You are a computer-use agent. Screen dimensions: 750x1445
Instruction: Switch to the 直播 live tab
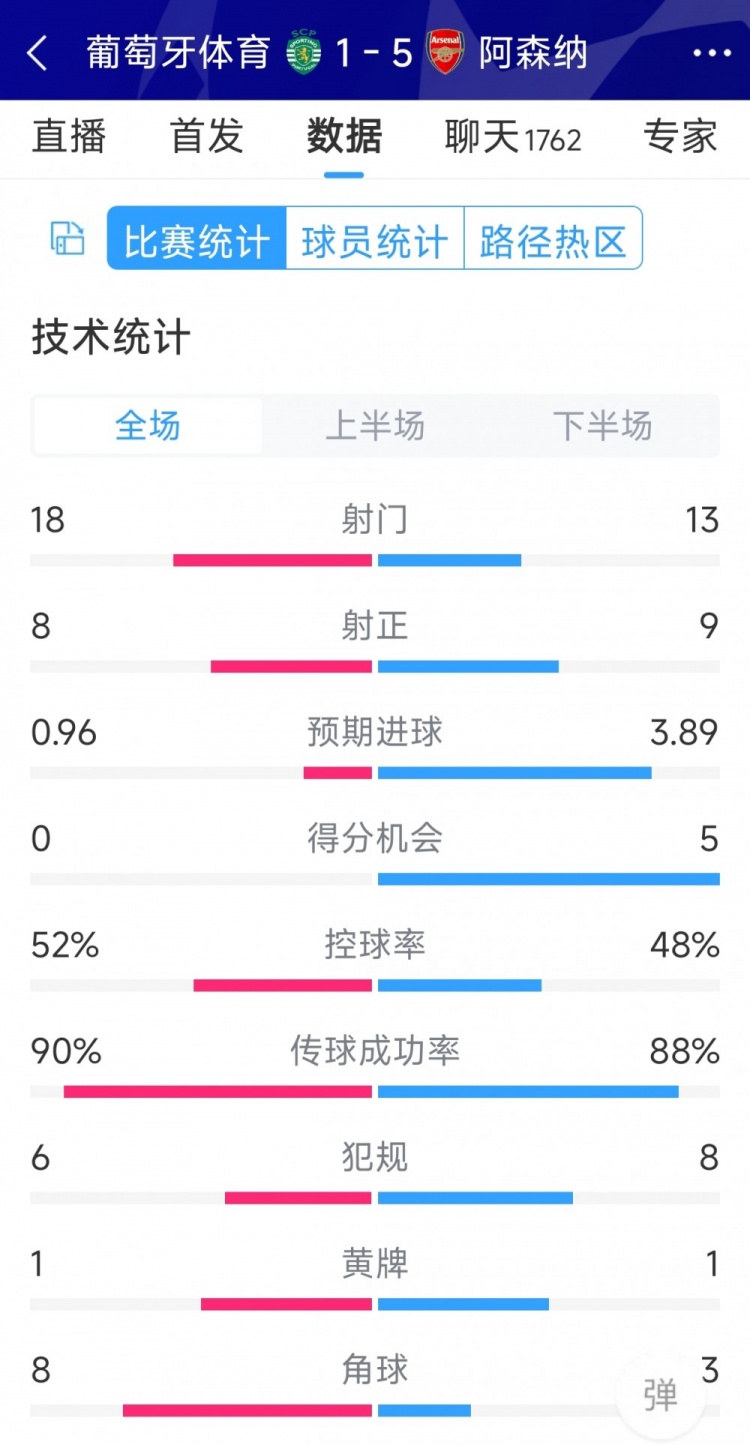tap(70, 137)
